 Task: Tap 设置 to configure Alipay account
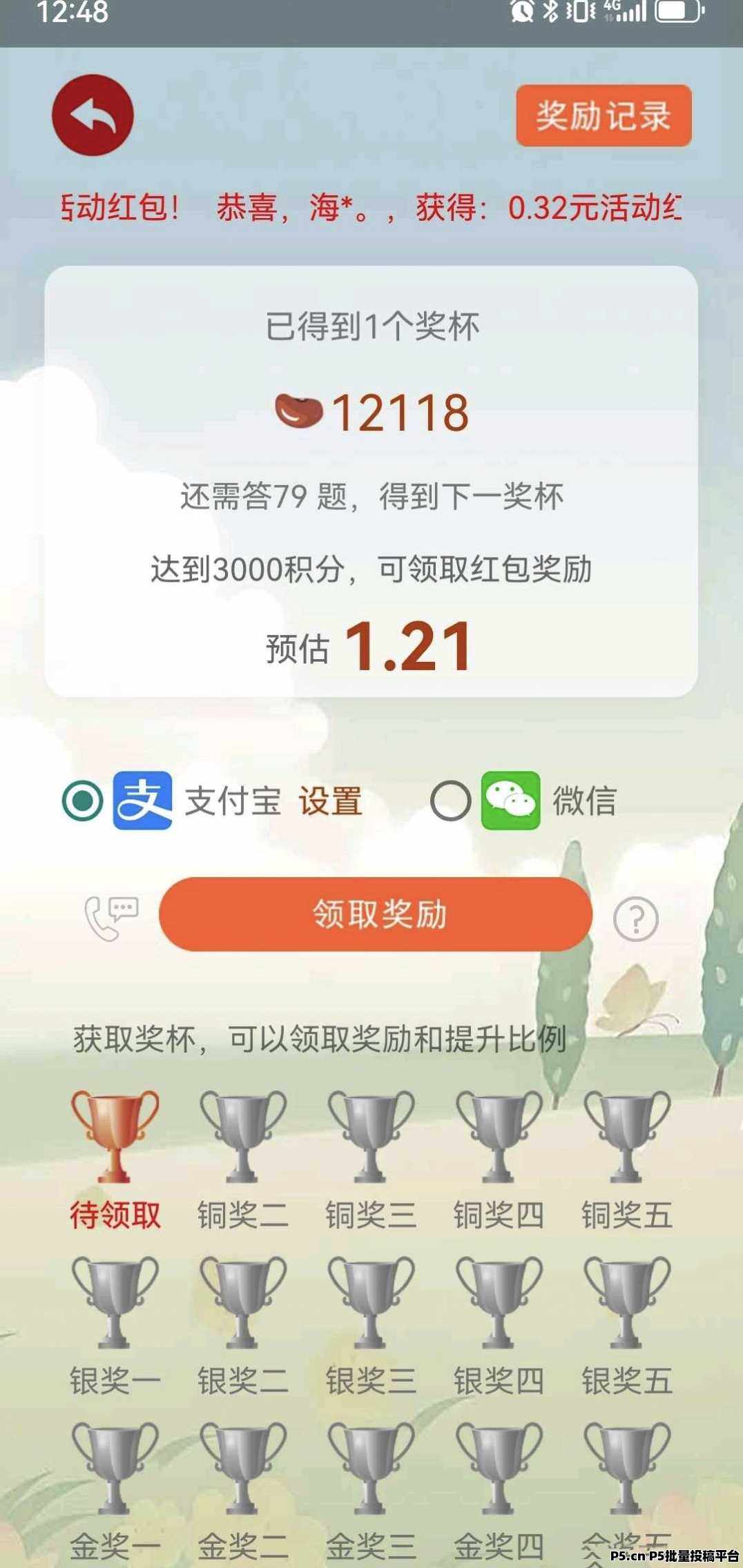pos(330,801)
